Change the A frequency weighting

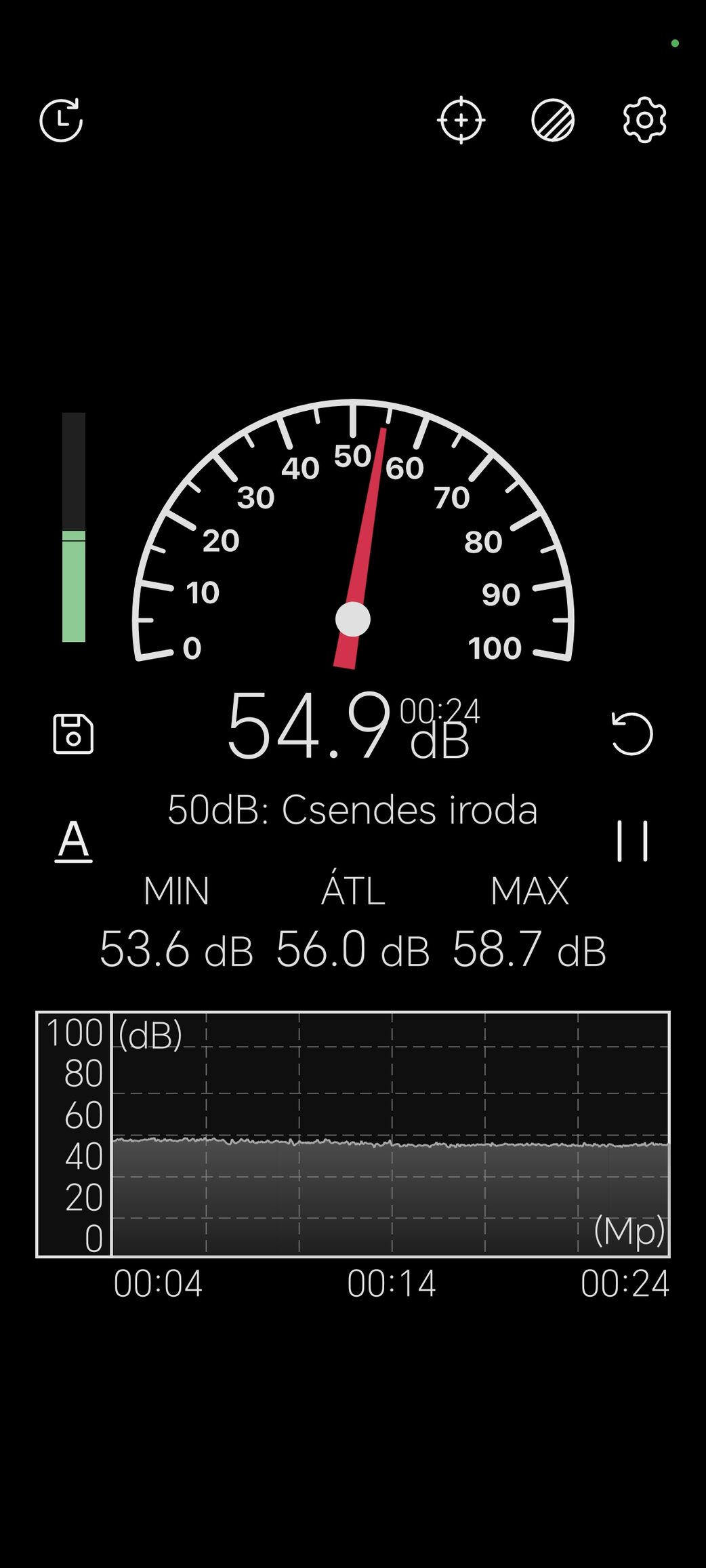[73, 841]
